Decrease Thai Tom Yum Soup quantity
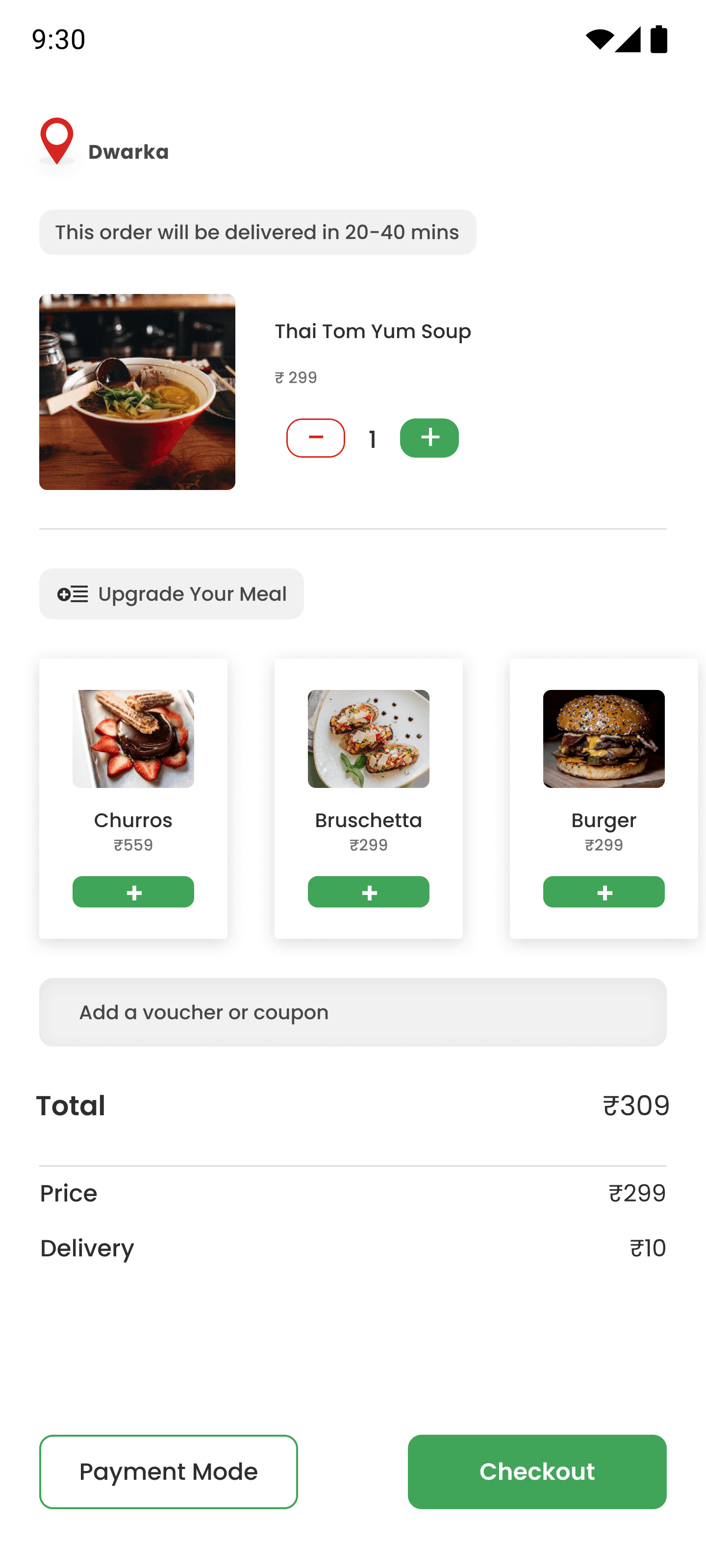706x1568 pixels. click(x=316, y=438)
